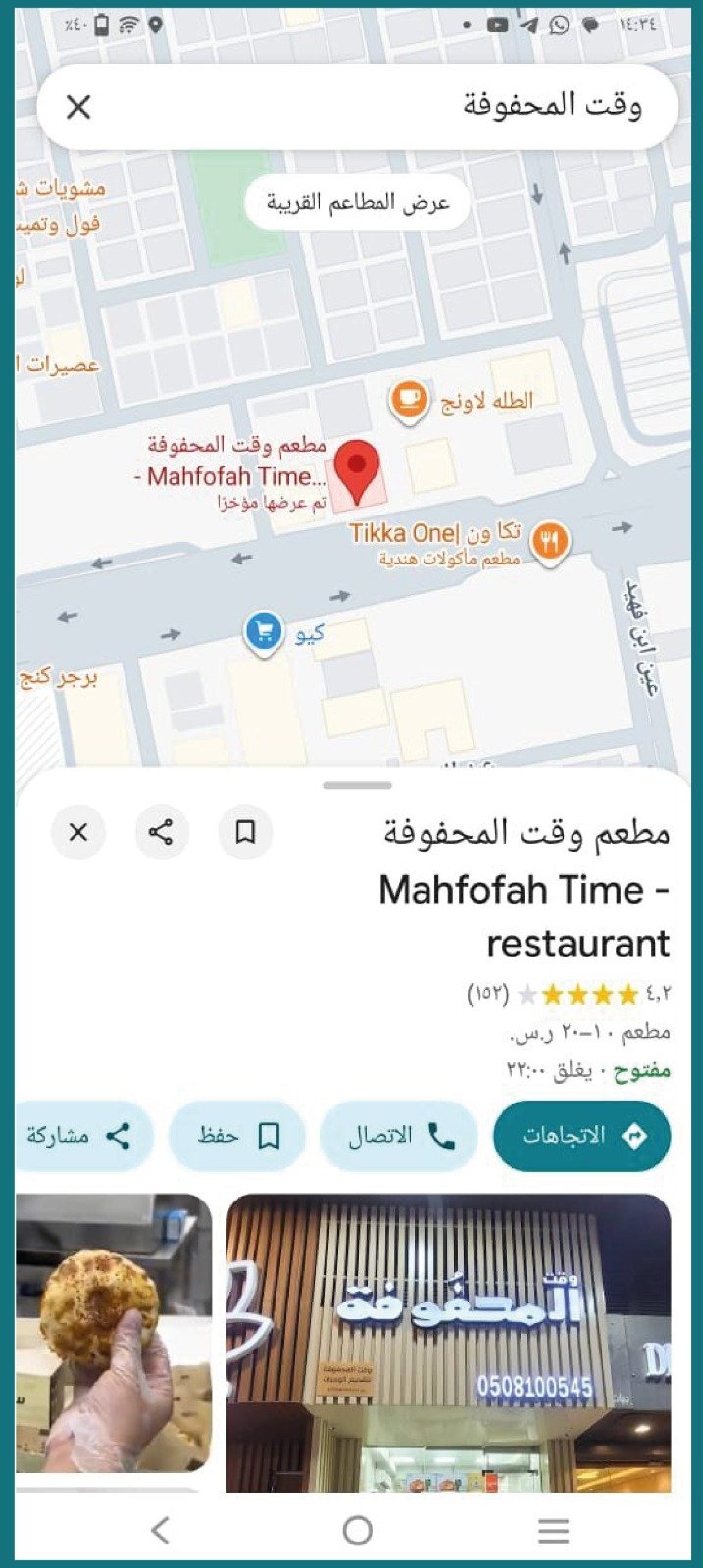Screen dimensions: 703x1568
Task: Tap the red Mahfofah Time location pin
Action: click(357, 469)
